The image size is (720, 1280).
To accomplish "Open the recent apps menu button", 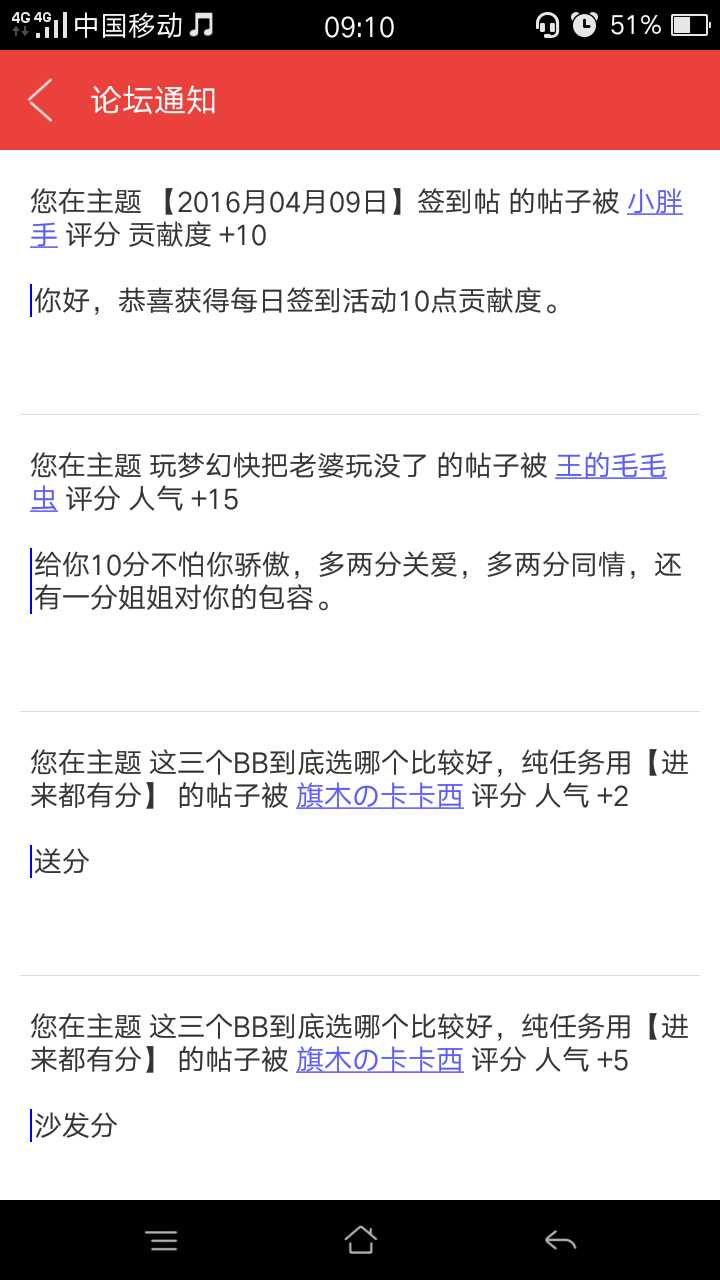I will coord(161,1240).
